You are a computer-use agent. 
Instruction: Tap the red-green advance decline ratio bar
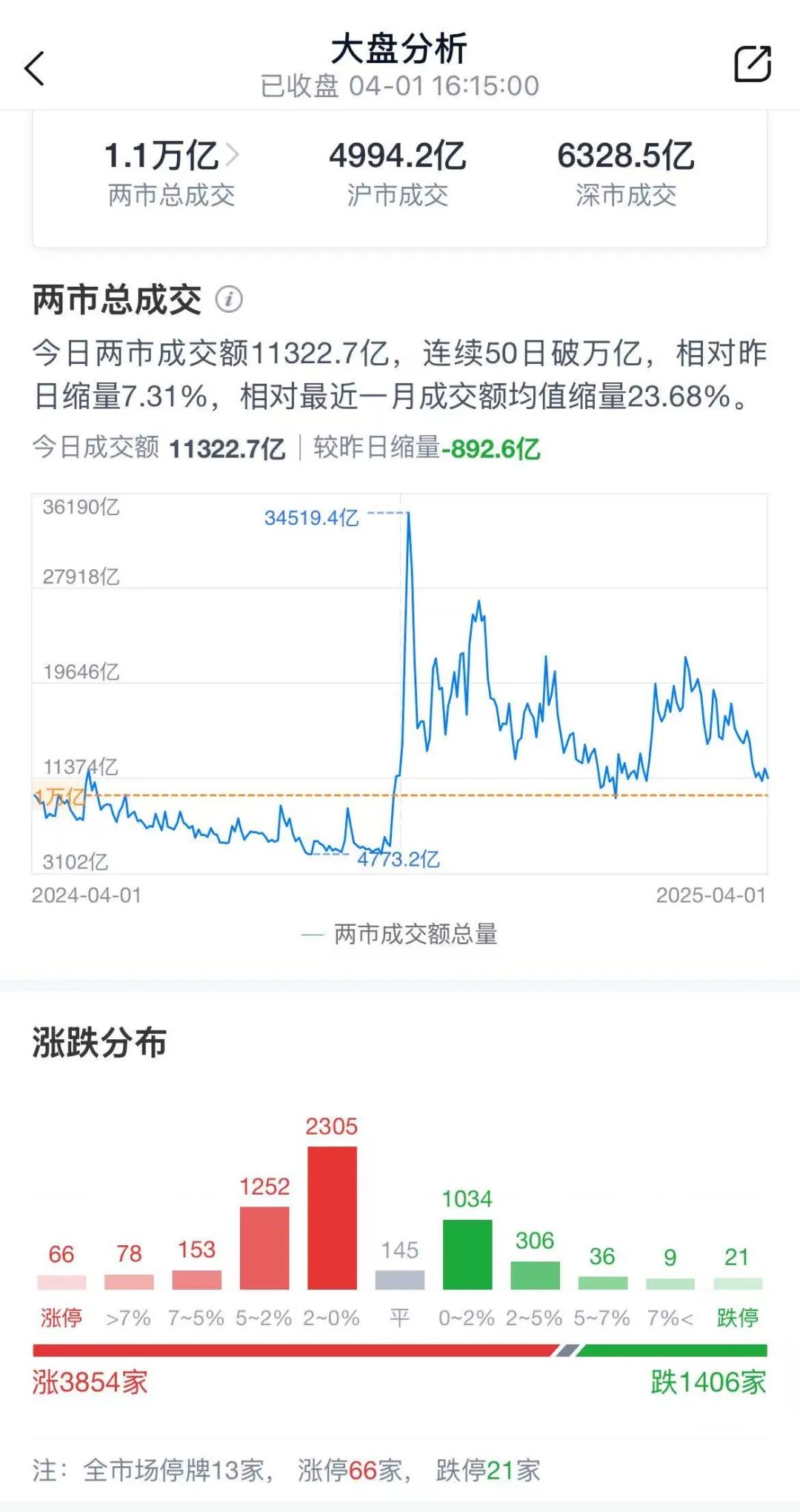(x=400, y=1349)
